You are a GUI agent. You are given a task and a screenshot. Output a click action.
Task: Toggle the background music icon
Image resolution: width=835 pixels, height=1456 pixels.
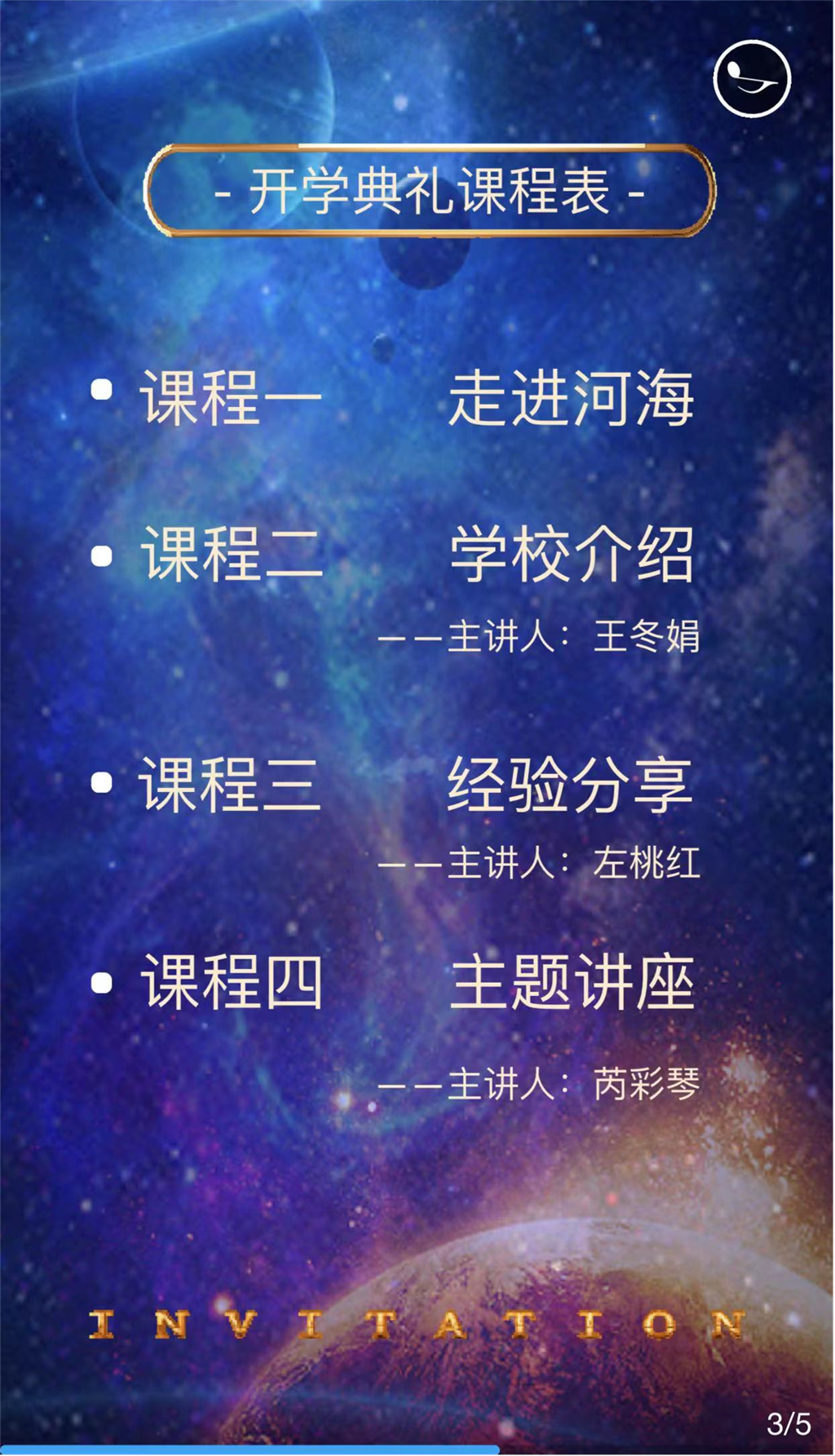(x=751, y=79)
